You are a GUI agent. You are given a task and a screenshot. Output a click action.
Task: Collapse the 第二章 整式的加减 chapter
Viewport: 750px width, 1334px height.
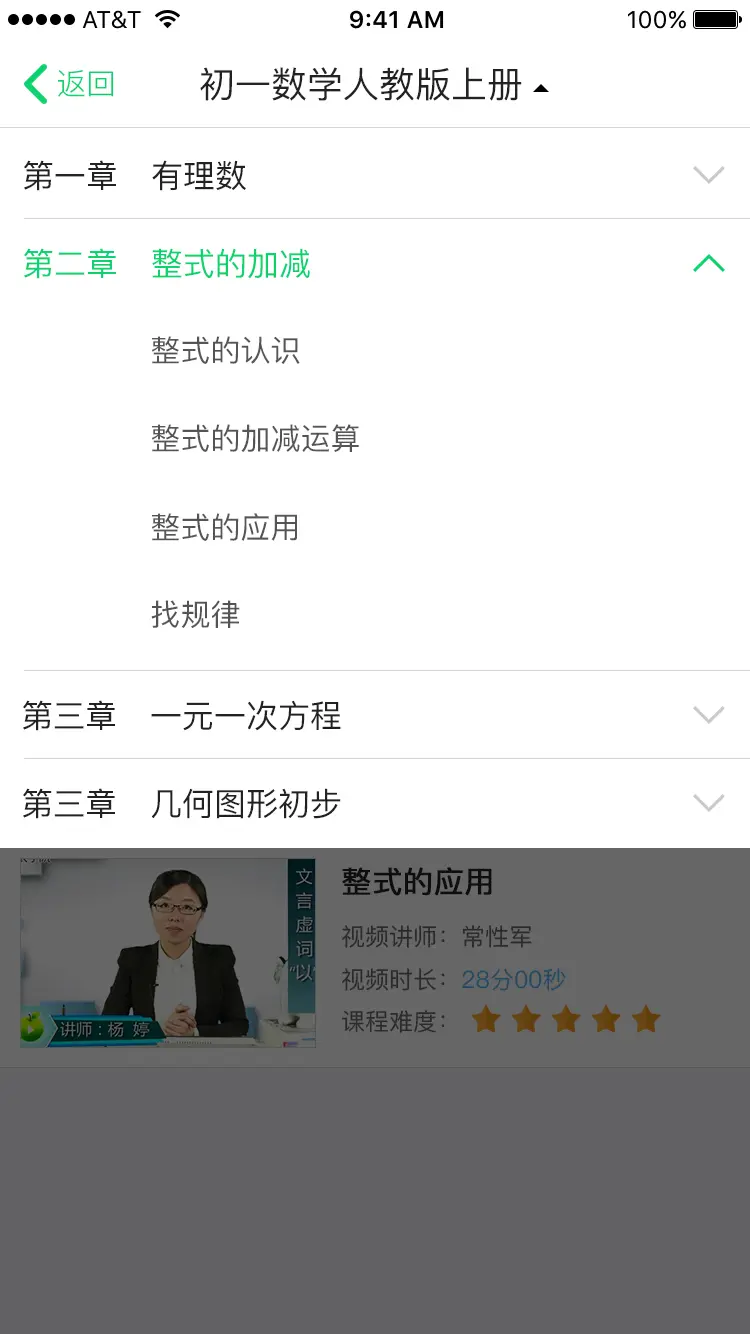click(x=709, y=263)
